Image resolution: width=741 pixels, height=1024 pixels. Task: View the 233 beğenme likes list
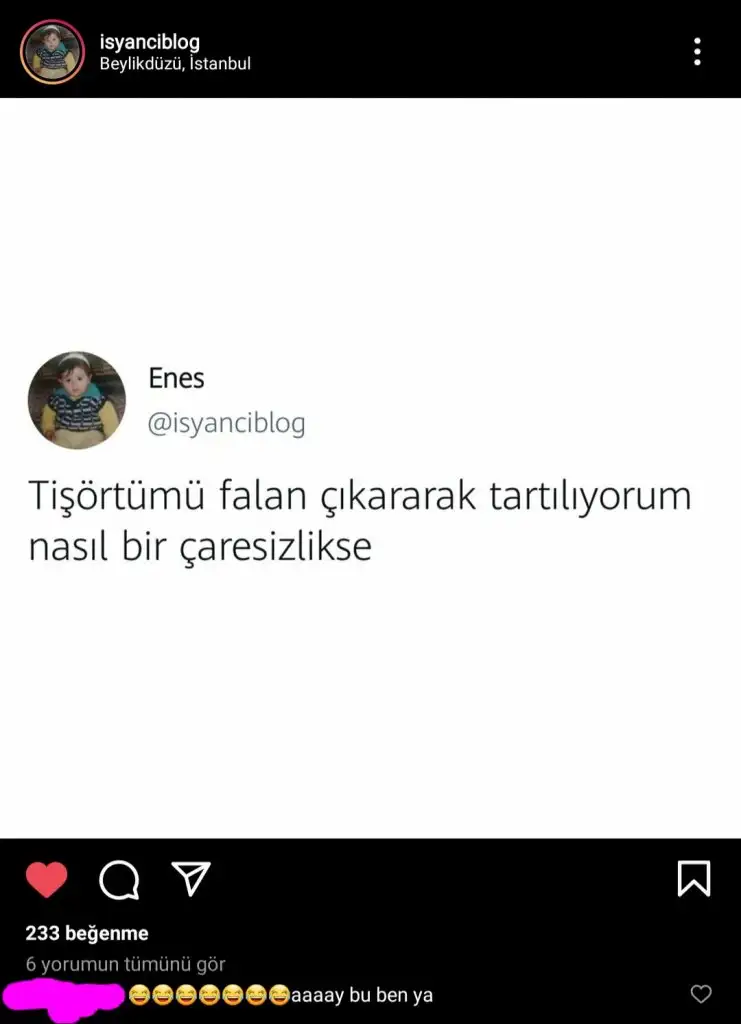click(87, 933)
